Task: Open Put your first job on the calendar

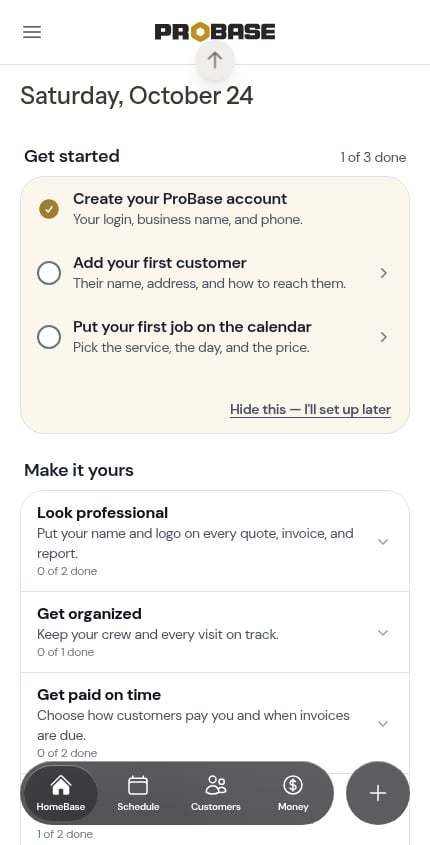Action: point(215,337)
